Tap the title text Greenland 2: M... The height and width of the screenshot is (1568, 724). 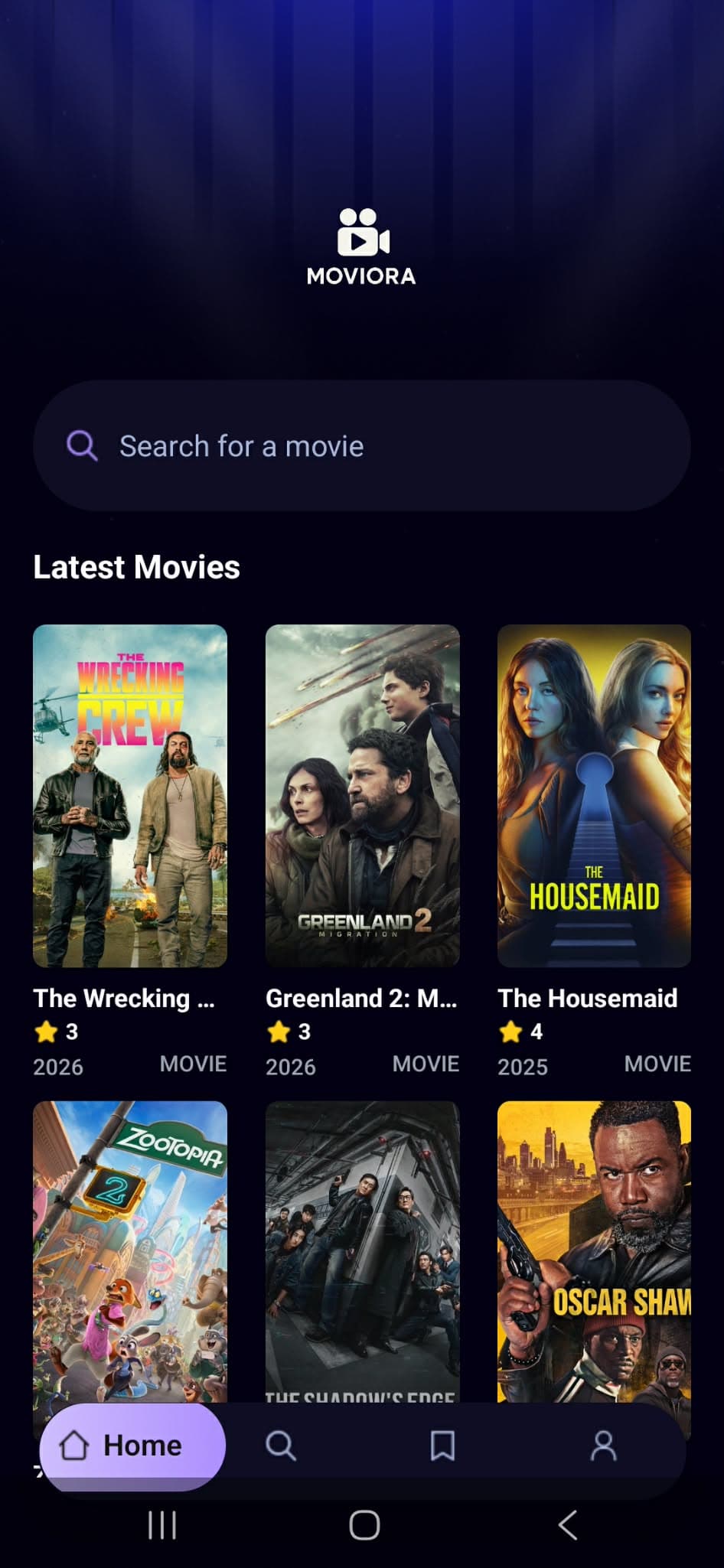click(362, 999)
